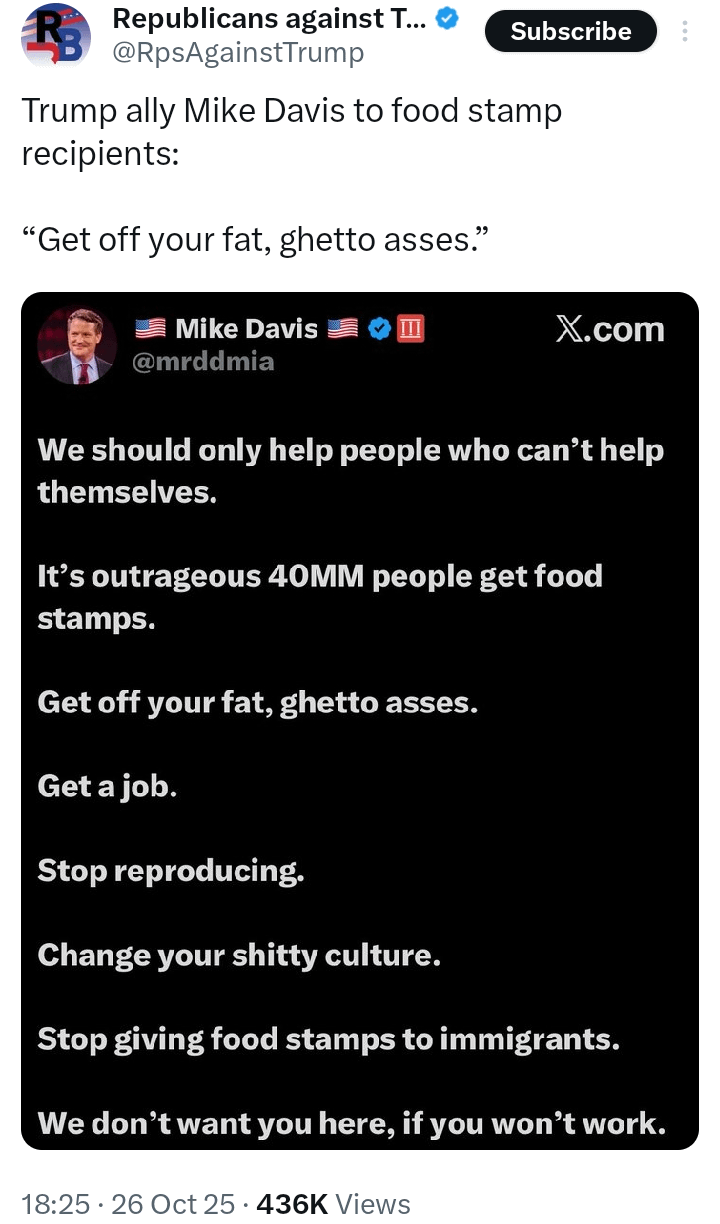The width and height of the screenshot is (720, 1224).
Task: Open the post's overflow menu
Action: pyautogui.click(x=685, y=32)
